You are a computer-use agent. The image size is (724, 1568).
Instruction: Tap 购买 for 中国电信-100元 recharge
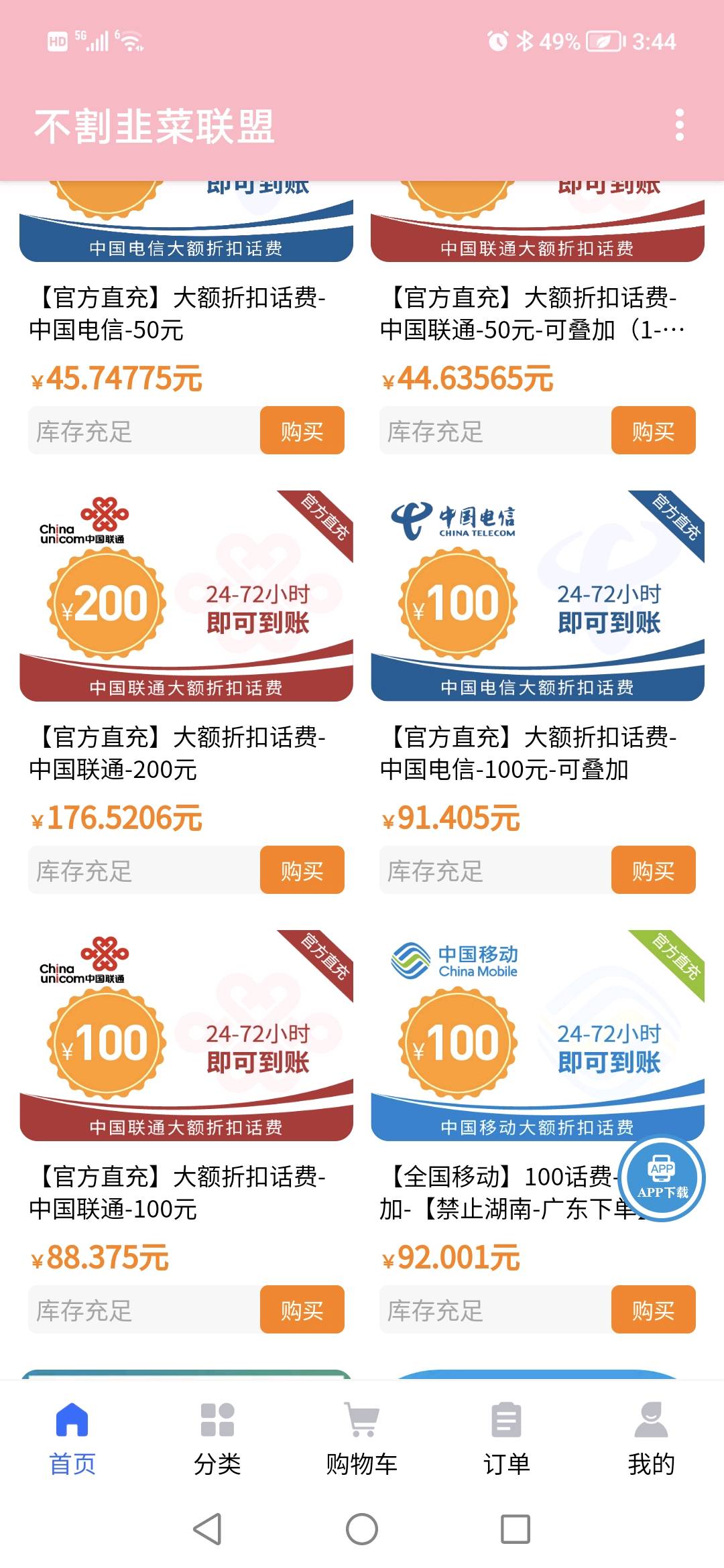[x=653, y=870]
